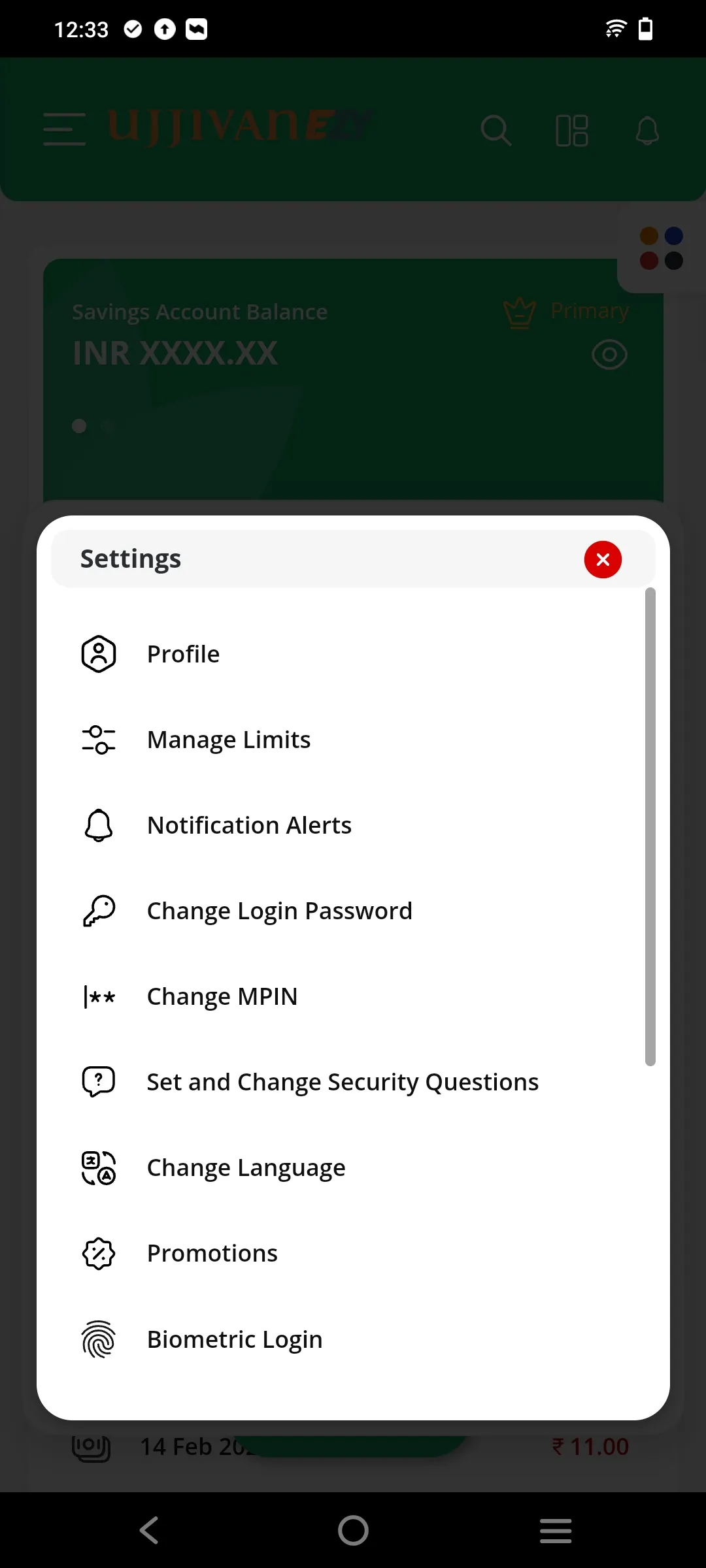Open the Profile settings

point(183,653)
